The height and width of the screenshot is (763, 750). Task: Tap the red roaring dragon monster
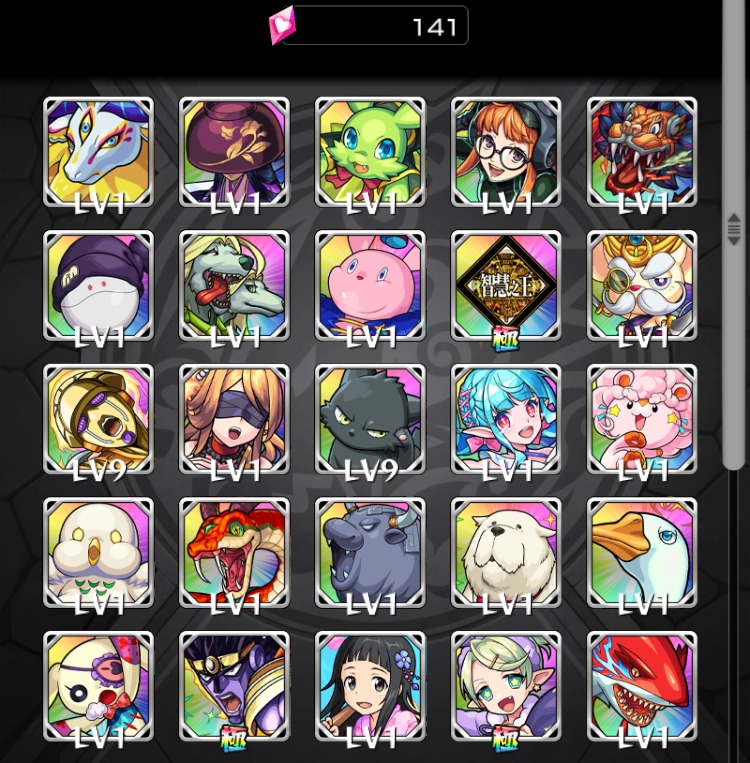[x=642, y=152]
